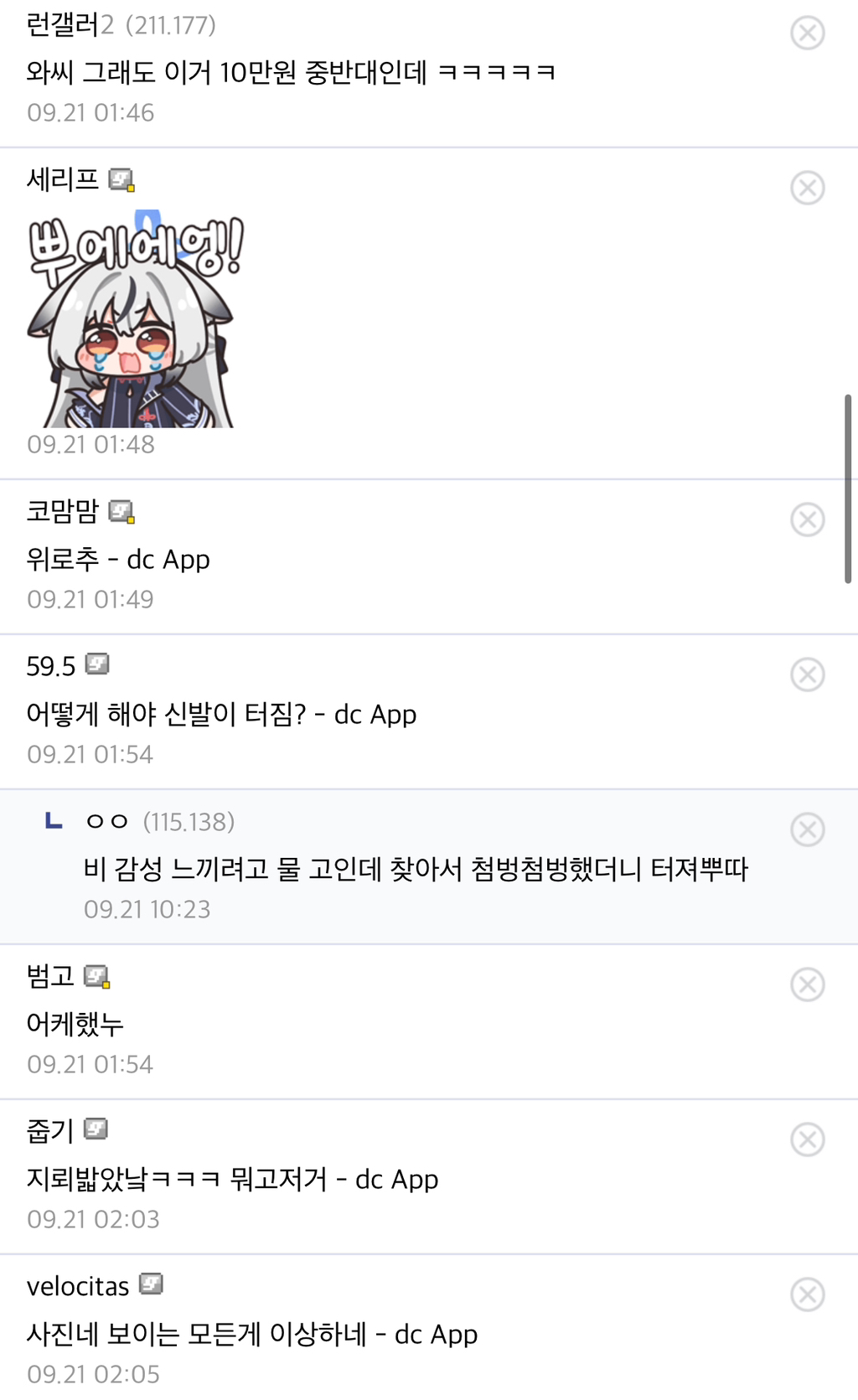Reply to 59.5's comment about shoes
The width and height of the screenshot is (858, 1400).
221,715
